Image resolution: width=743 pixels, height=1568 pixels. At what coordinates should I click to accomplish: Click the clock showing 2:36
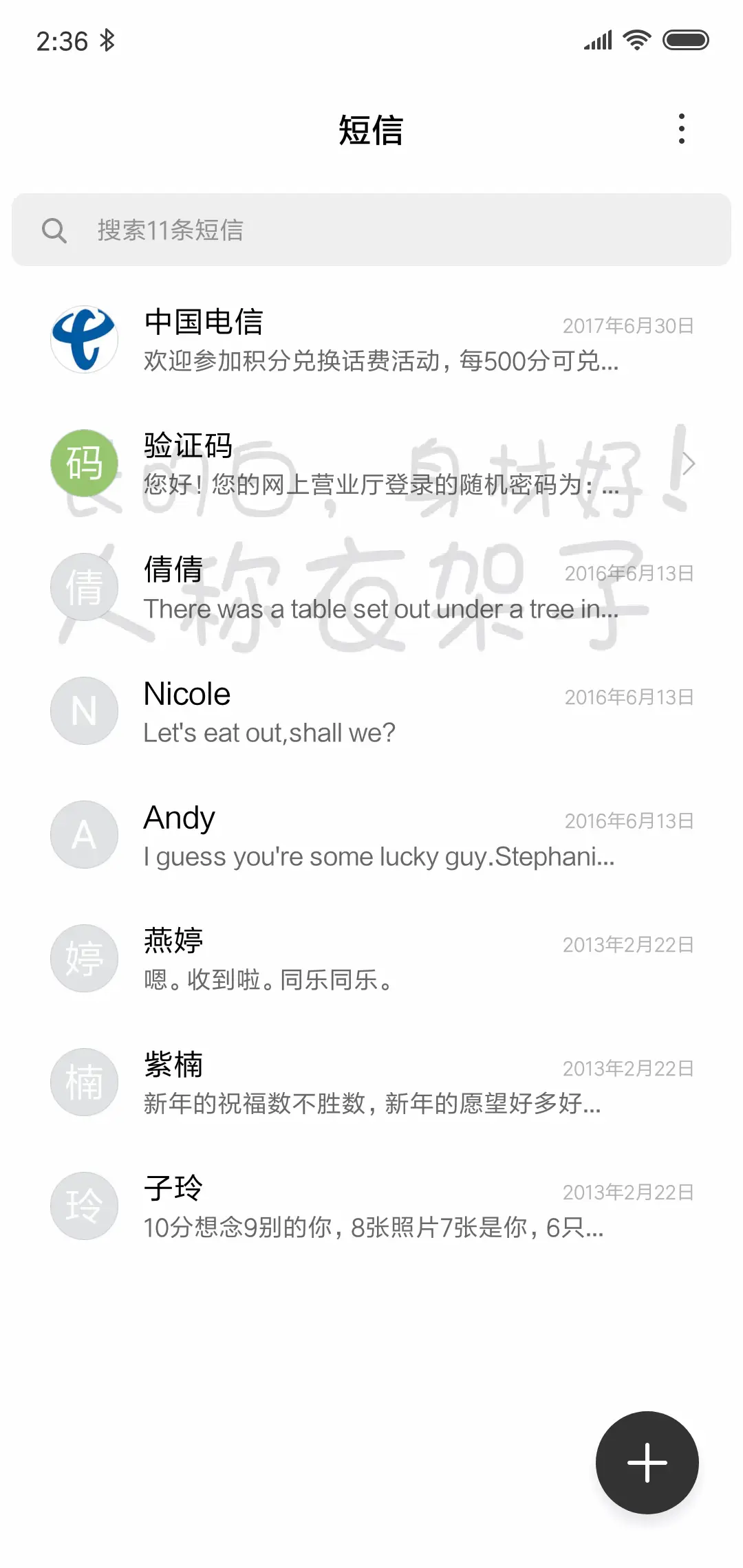coord(62,41)
